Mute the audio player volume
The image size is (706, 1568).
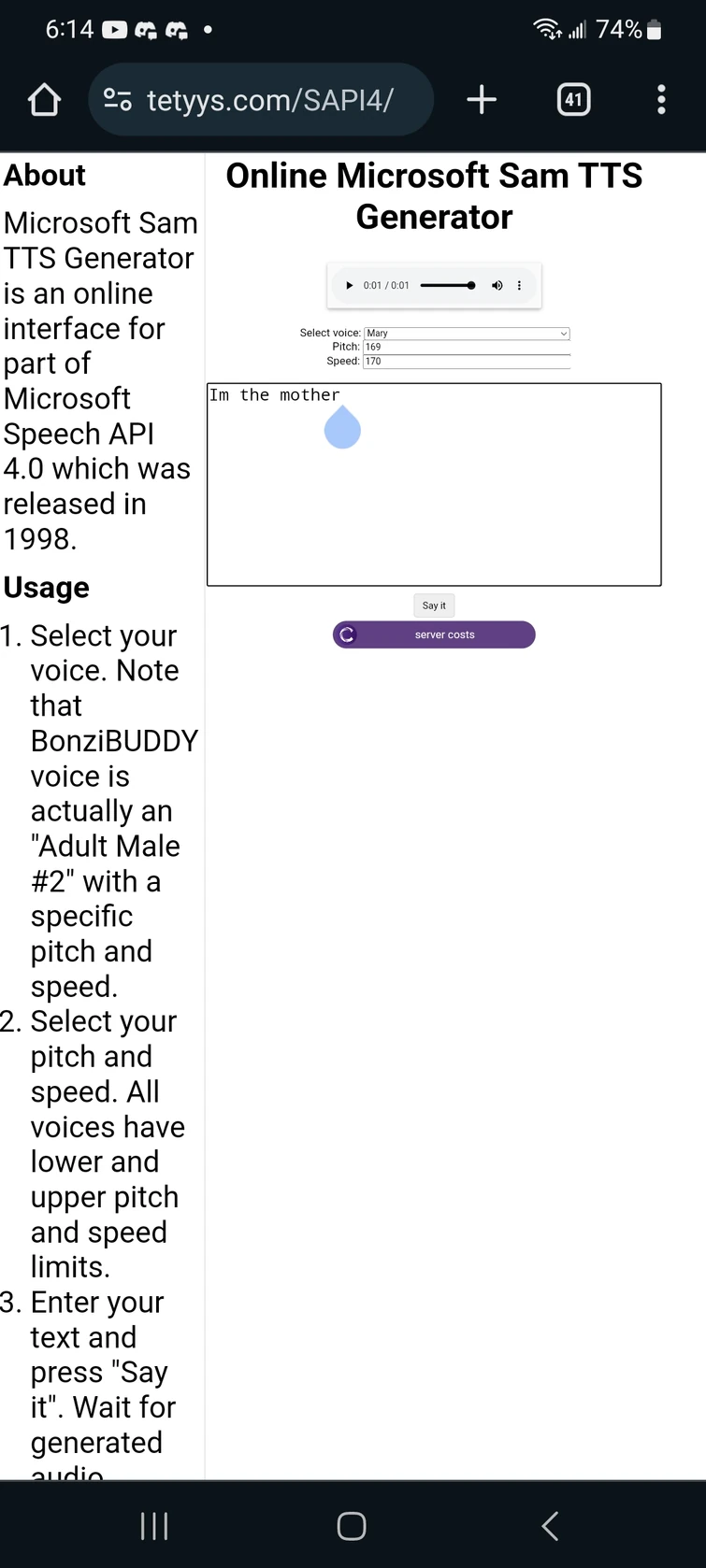(x=497, y=285)
